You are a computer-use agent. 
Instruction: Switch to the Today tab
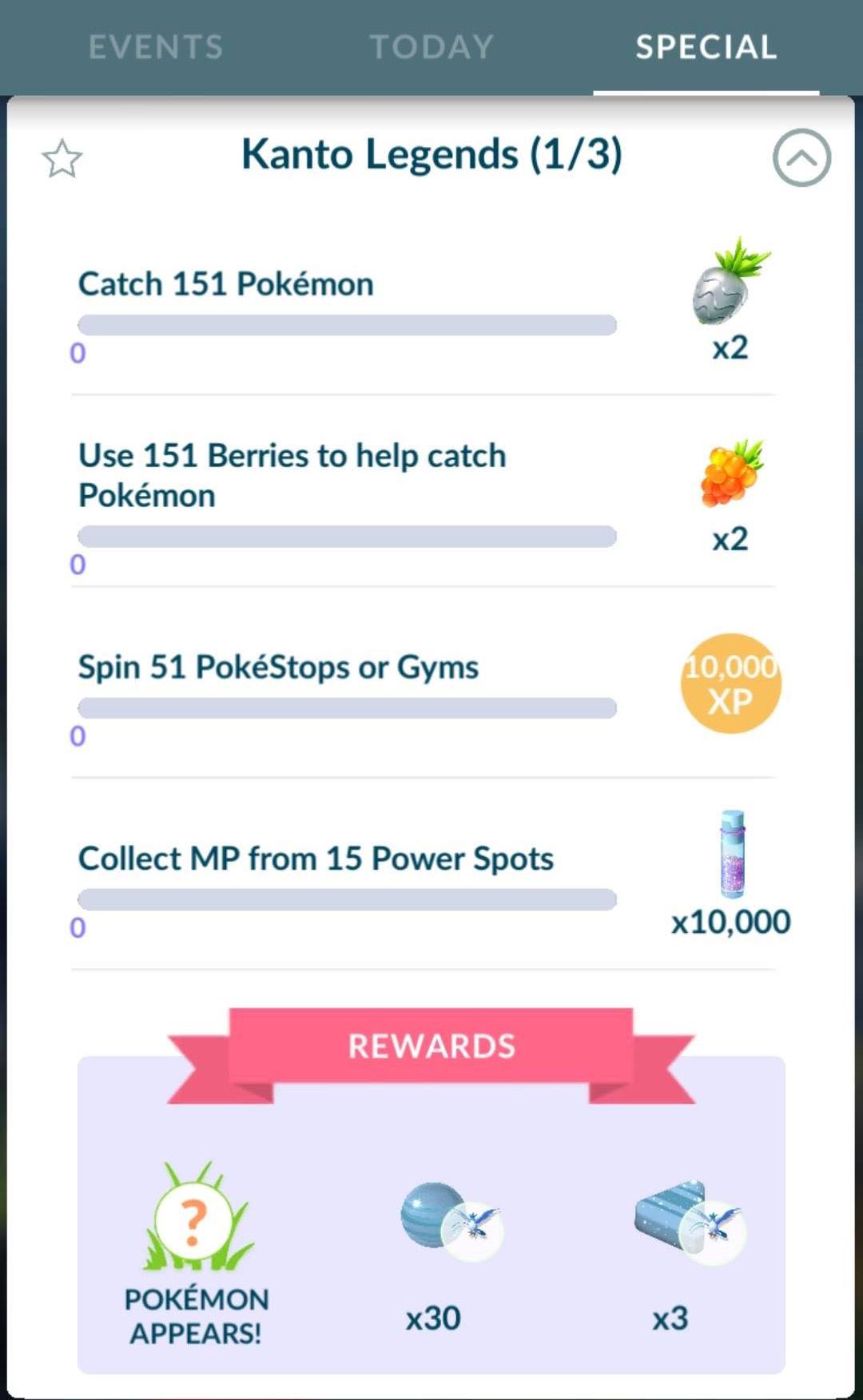coord(431,47)
